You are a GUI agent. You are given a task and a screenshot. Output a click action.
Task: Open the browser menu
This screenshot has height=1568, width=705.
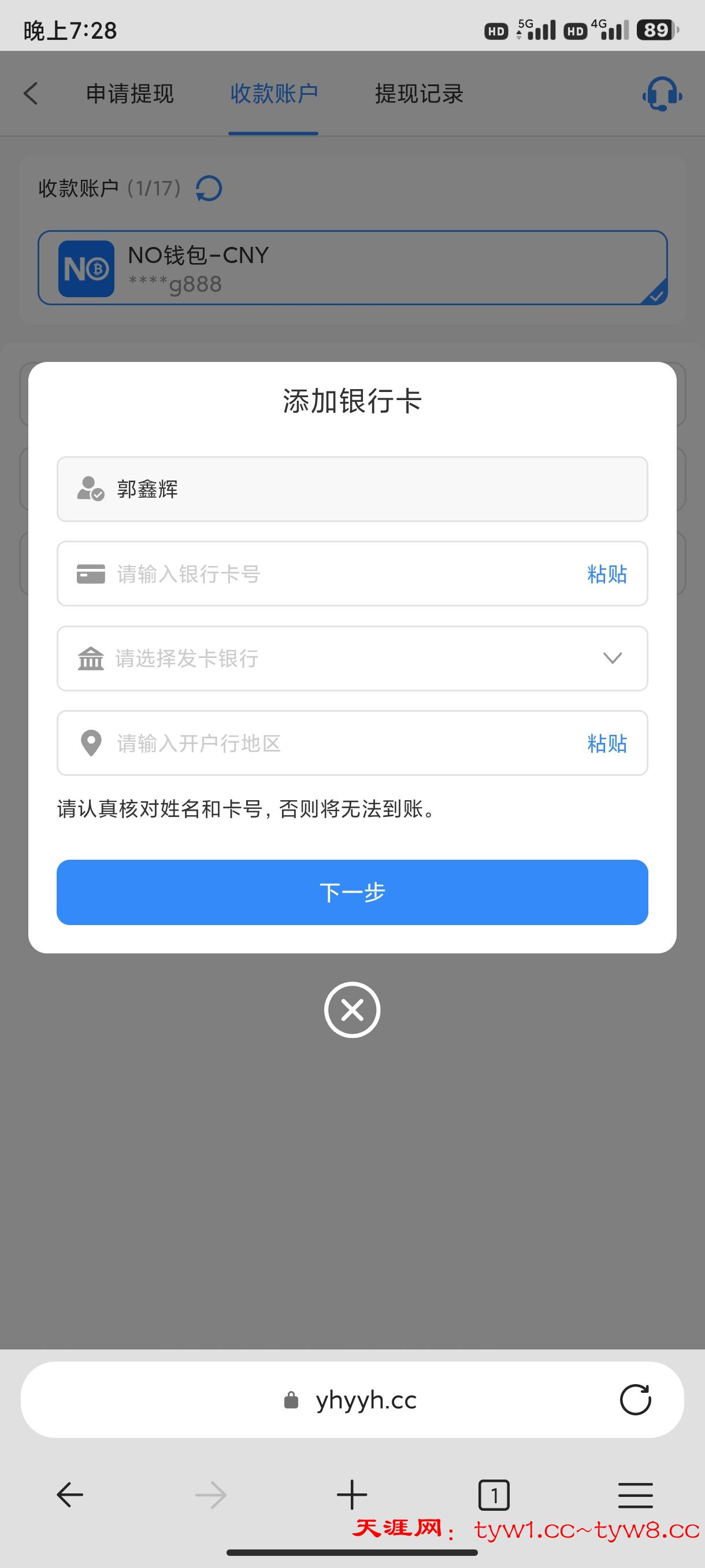point(635,1495)
